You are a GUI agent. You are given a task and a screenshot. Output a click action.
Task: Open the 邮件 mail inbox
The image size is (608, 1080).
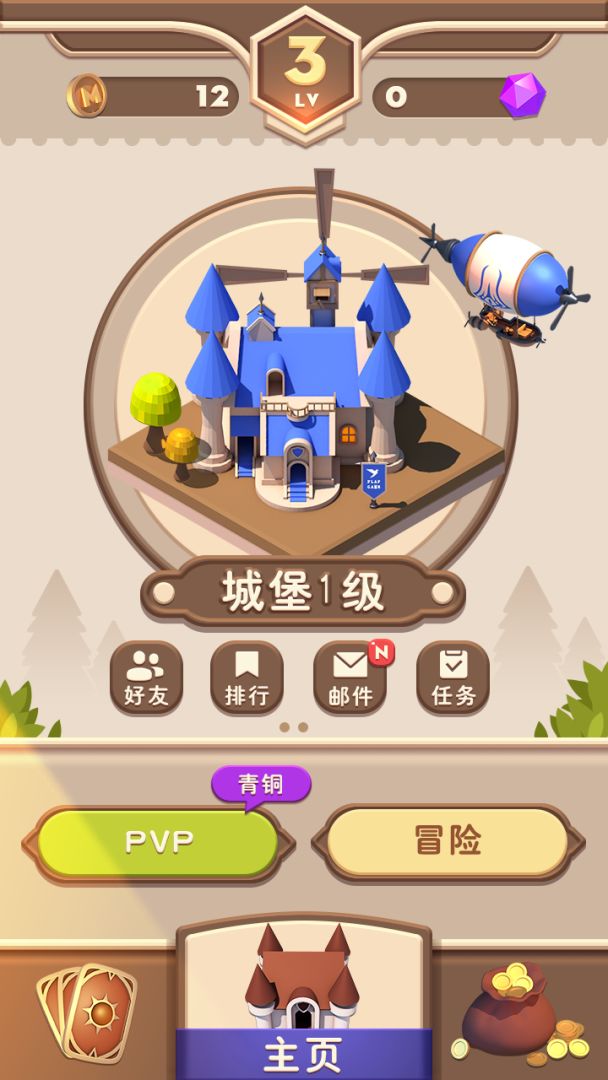coord(350,678)
